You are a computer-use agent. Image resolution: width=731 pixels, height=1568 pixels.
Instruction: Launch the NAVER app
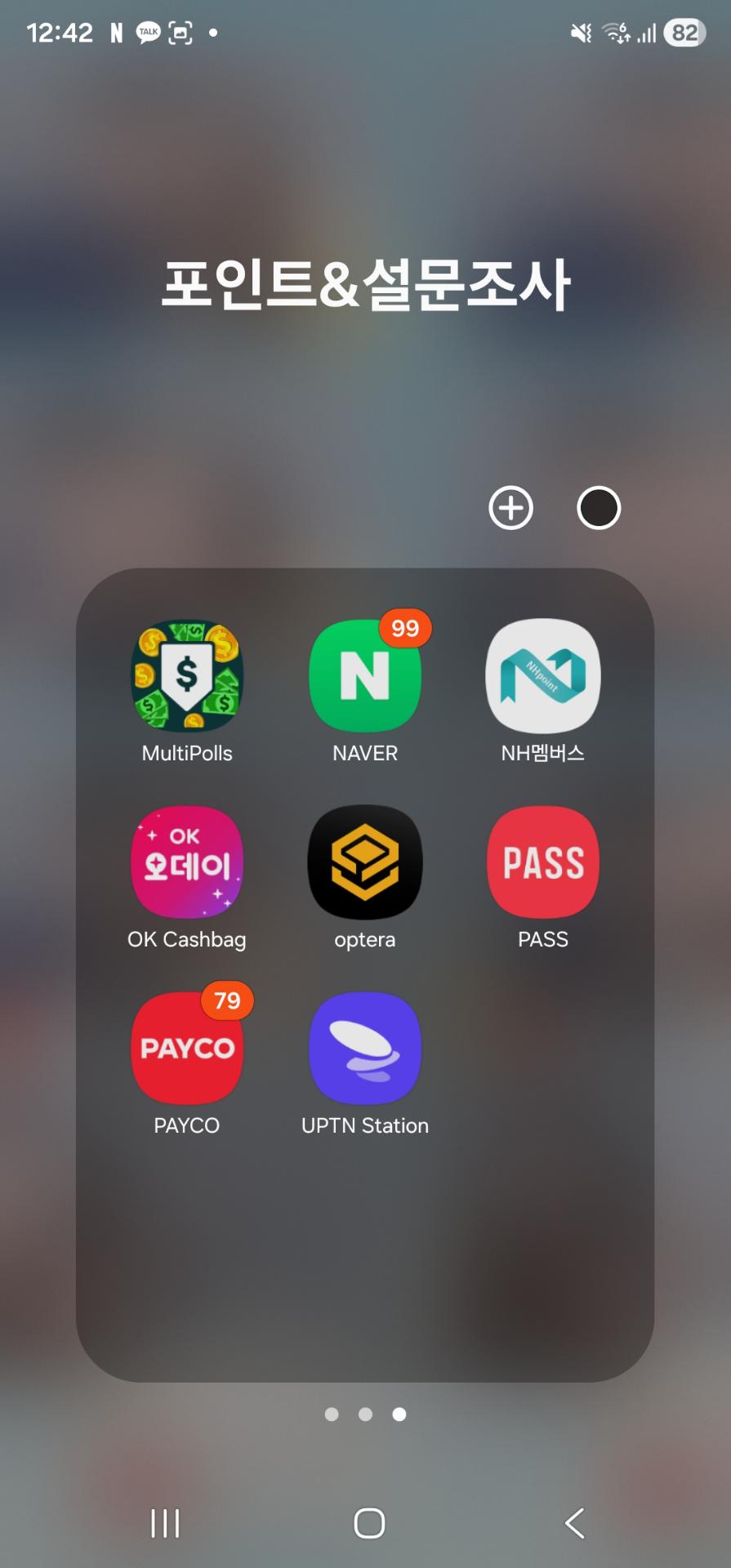pos(365,676)
